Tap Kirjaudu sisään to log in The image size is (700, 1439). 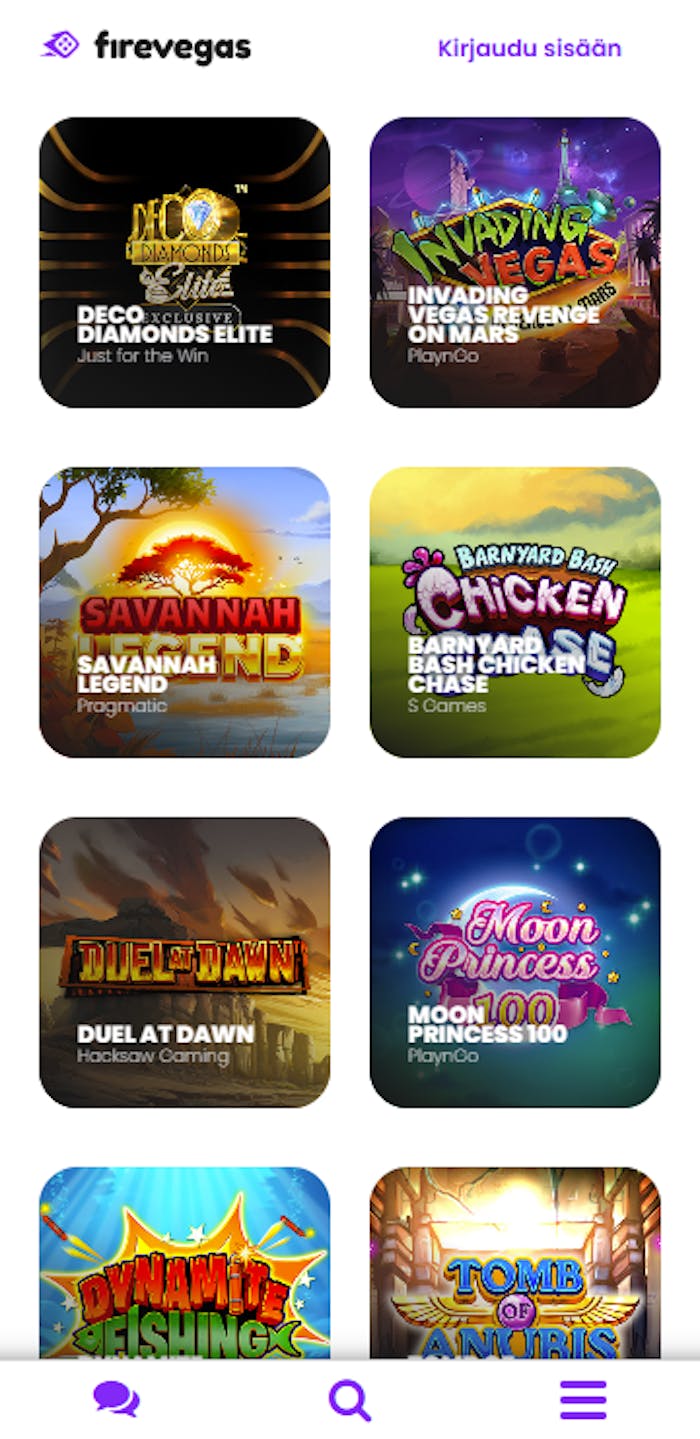(x=529, y=48)
